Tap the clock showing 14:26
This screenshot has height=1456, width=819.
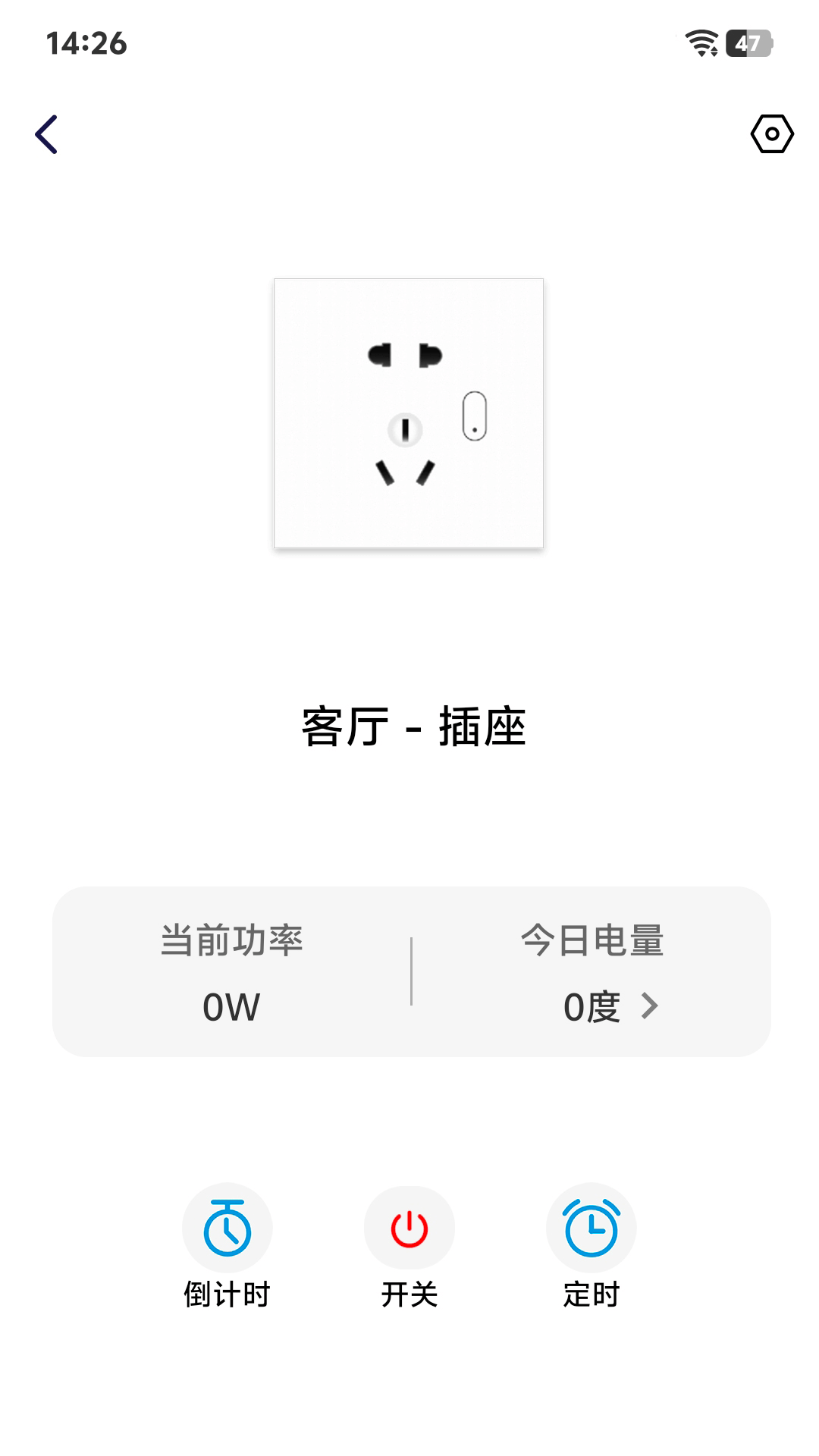coord(86,43)
